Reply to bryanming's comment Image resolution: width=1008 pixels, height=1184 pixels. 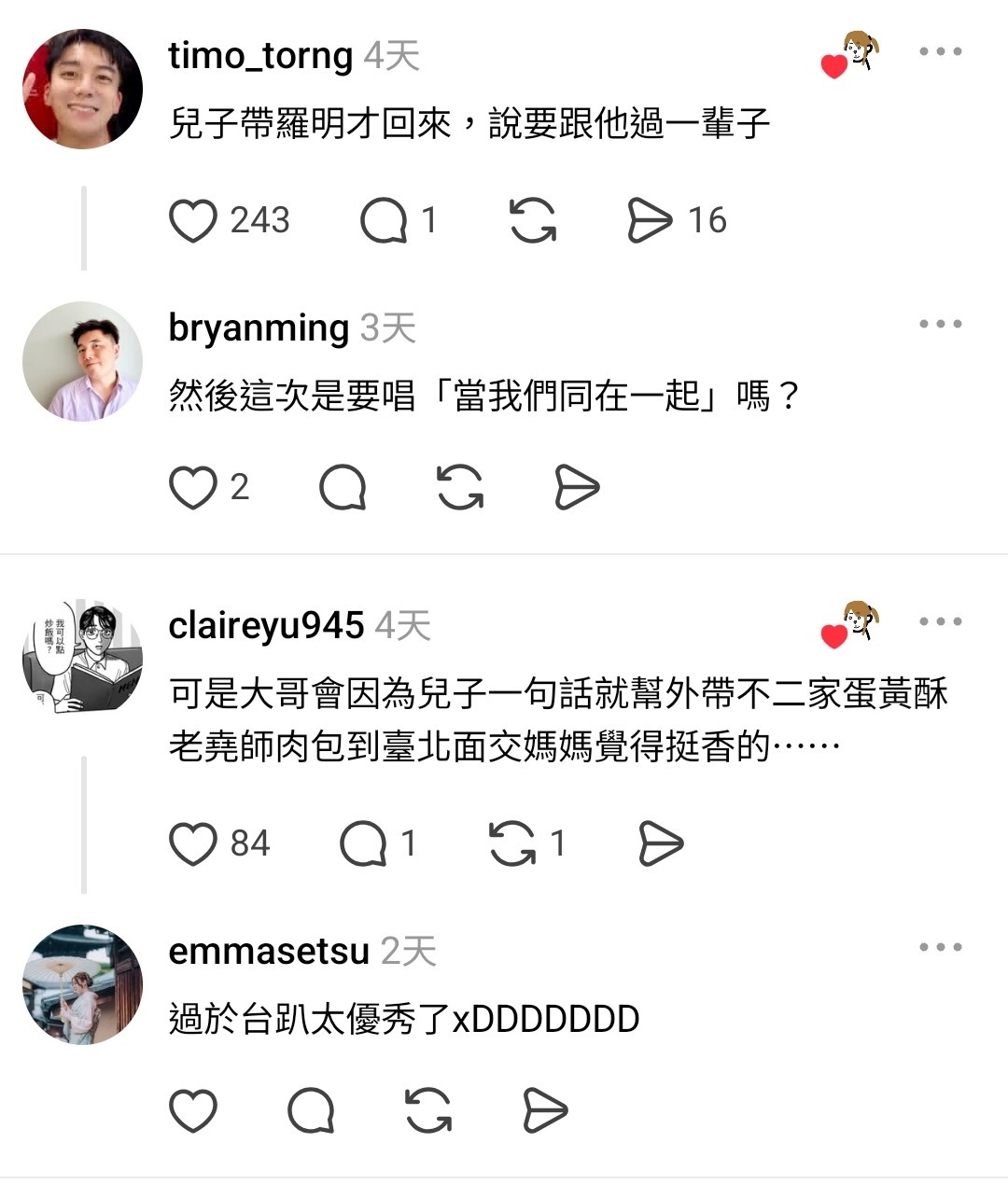[x=343, y=488]
